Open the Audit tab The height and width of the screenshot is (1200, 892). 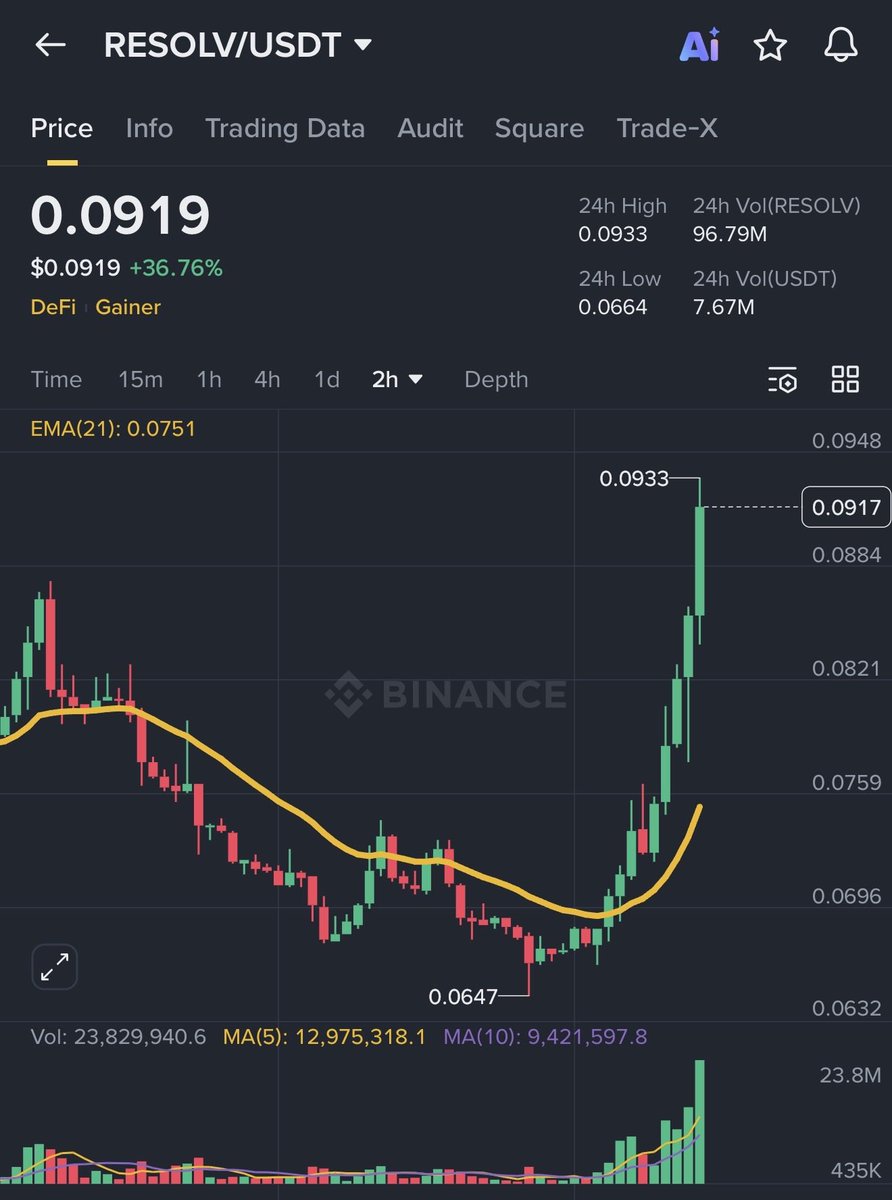coord(430,128)
